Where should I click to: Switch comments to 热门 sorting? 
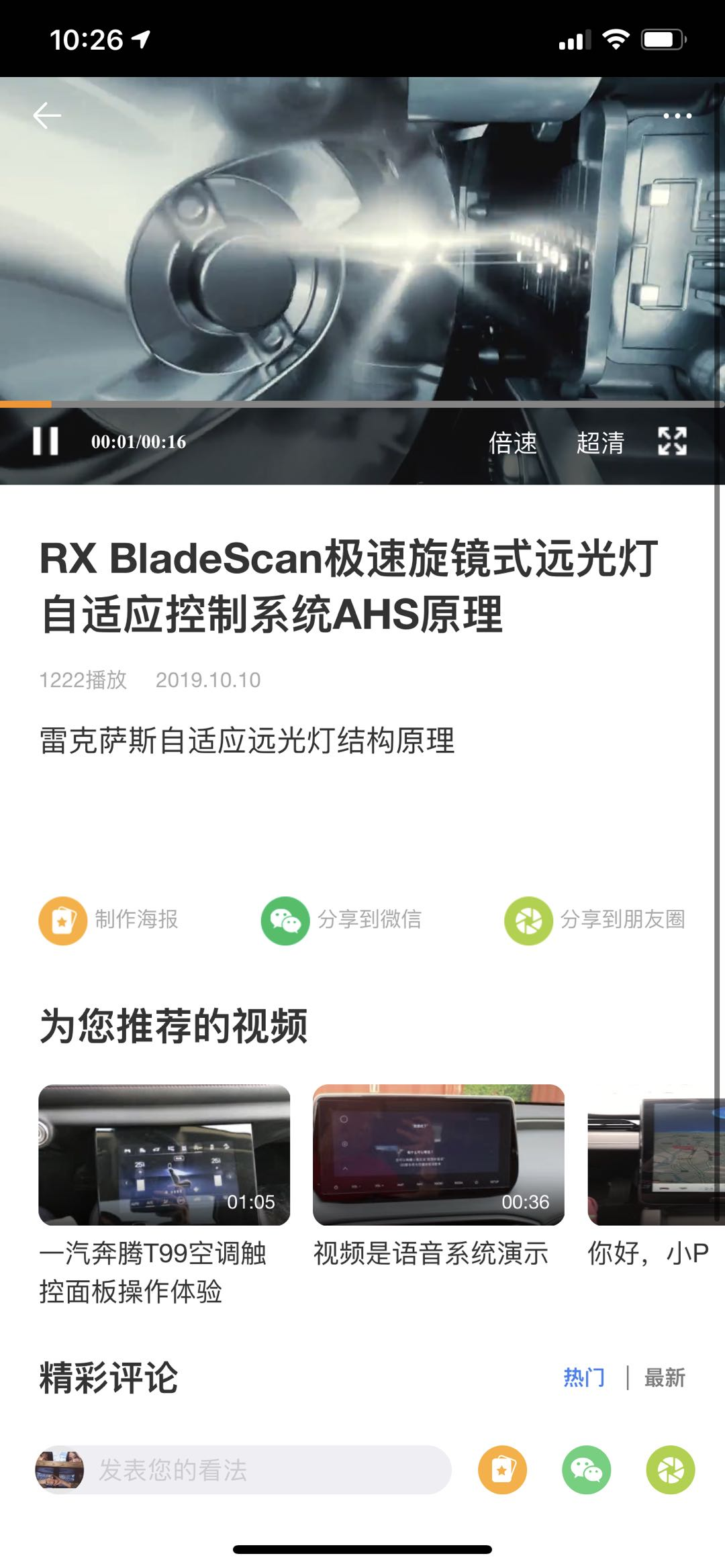(x=583, y=1377)
